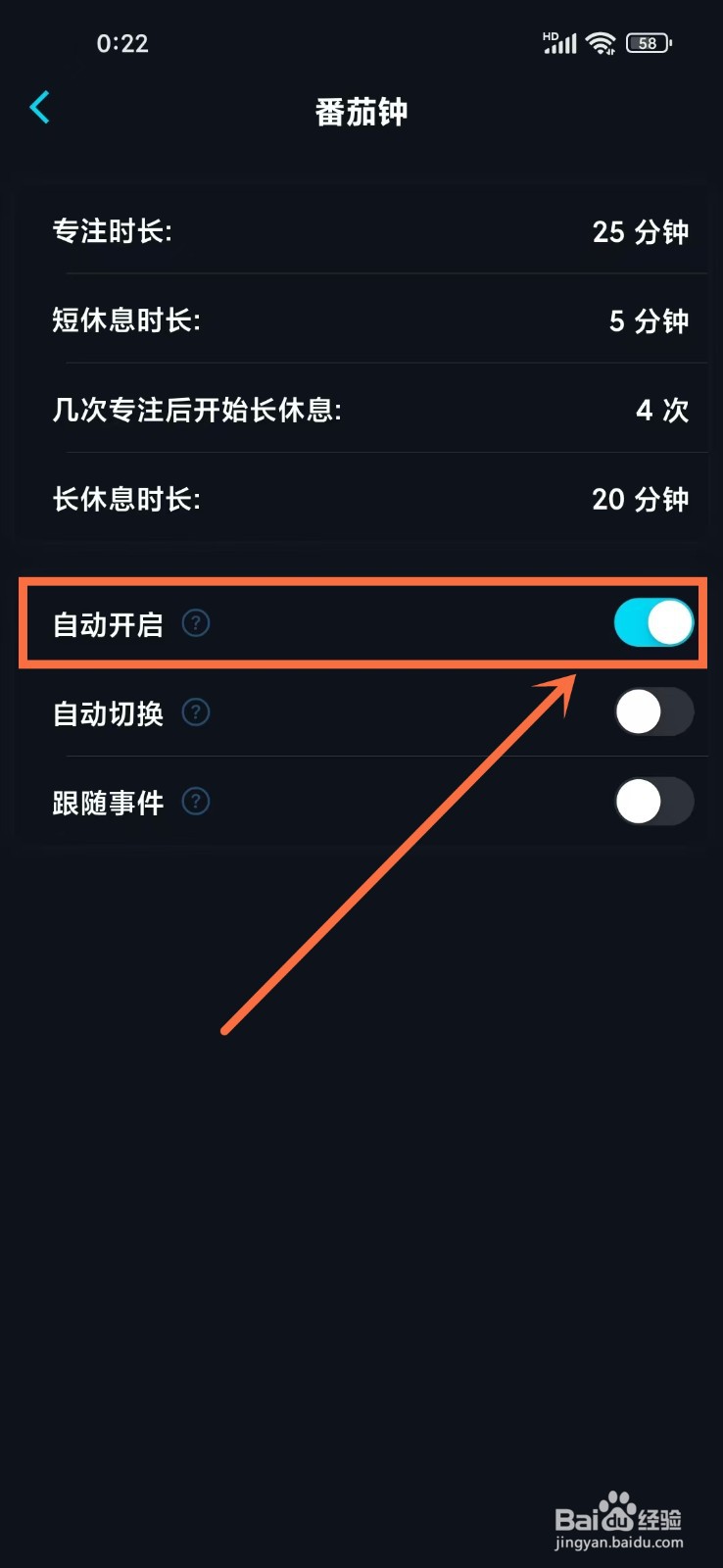Image resolution: width=723 pixels, height=1568 pixels.
Task: Open the help icon next to 自动切换
Action: tap(195, 712)
